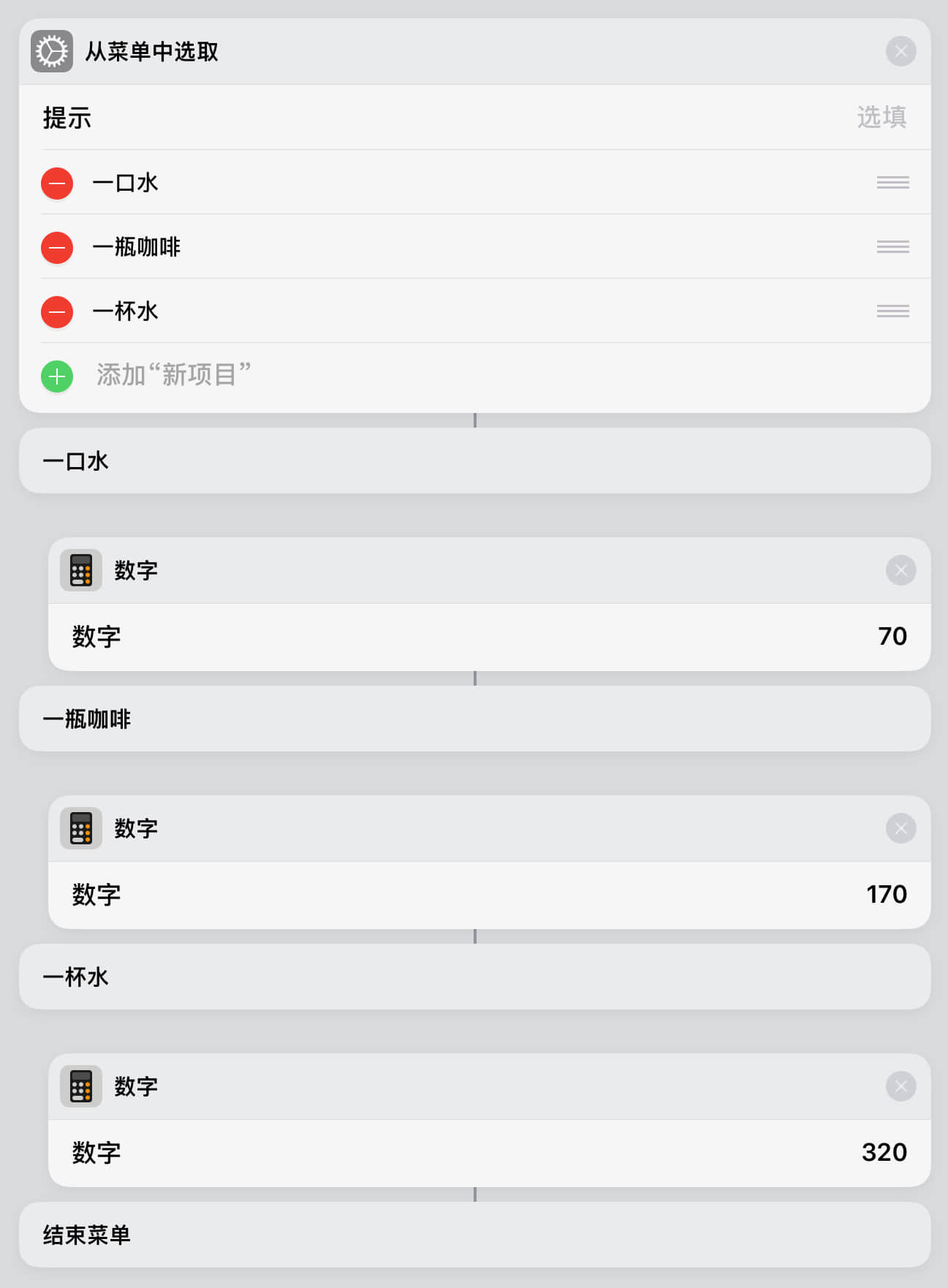Delete the 一杯水 menu item
948x1288 pixels.
click(57, 311)
